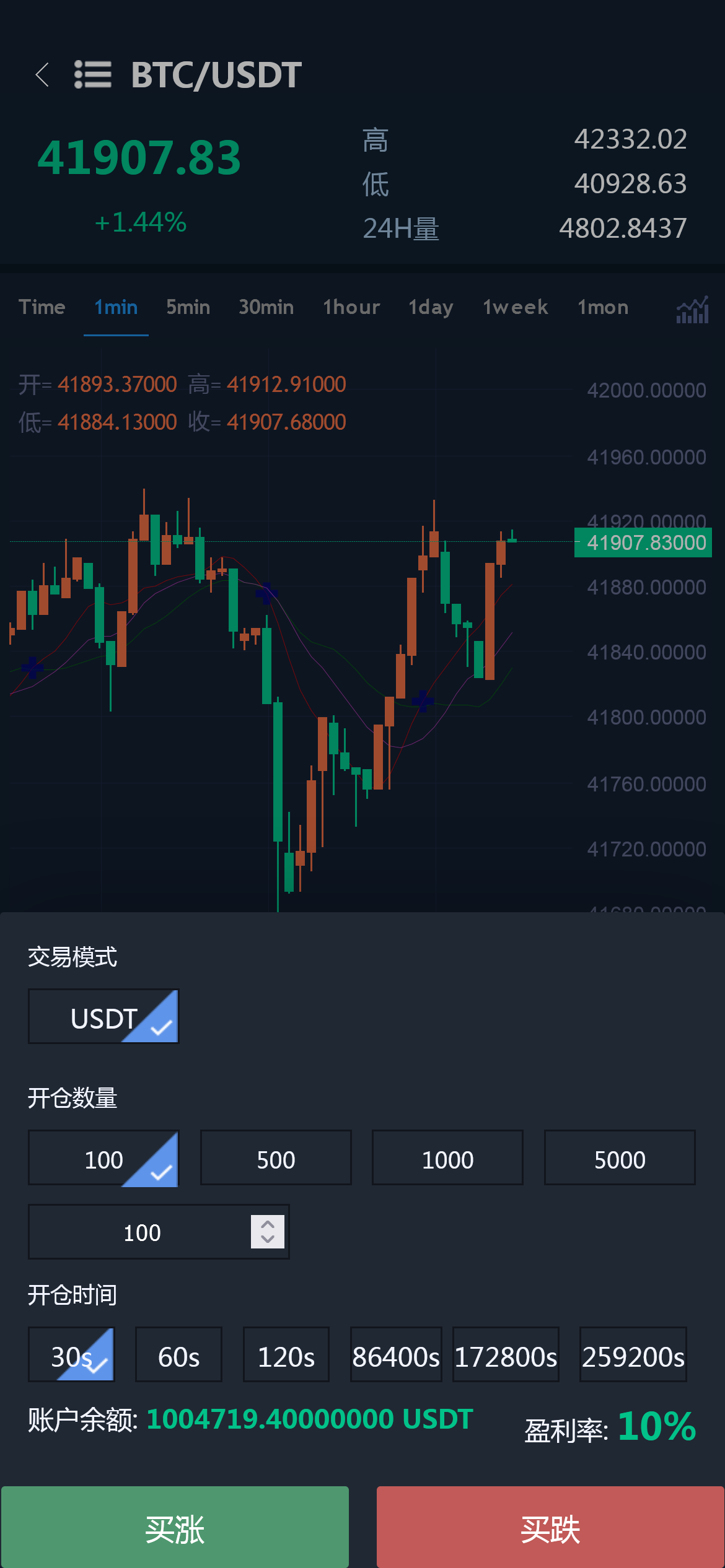
Task: Increase amount with the stepper arrow
Action: (x=268, y=1224)
